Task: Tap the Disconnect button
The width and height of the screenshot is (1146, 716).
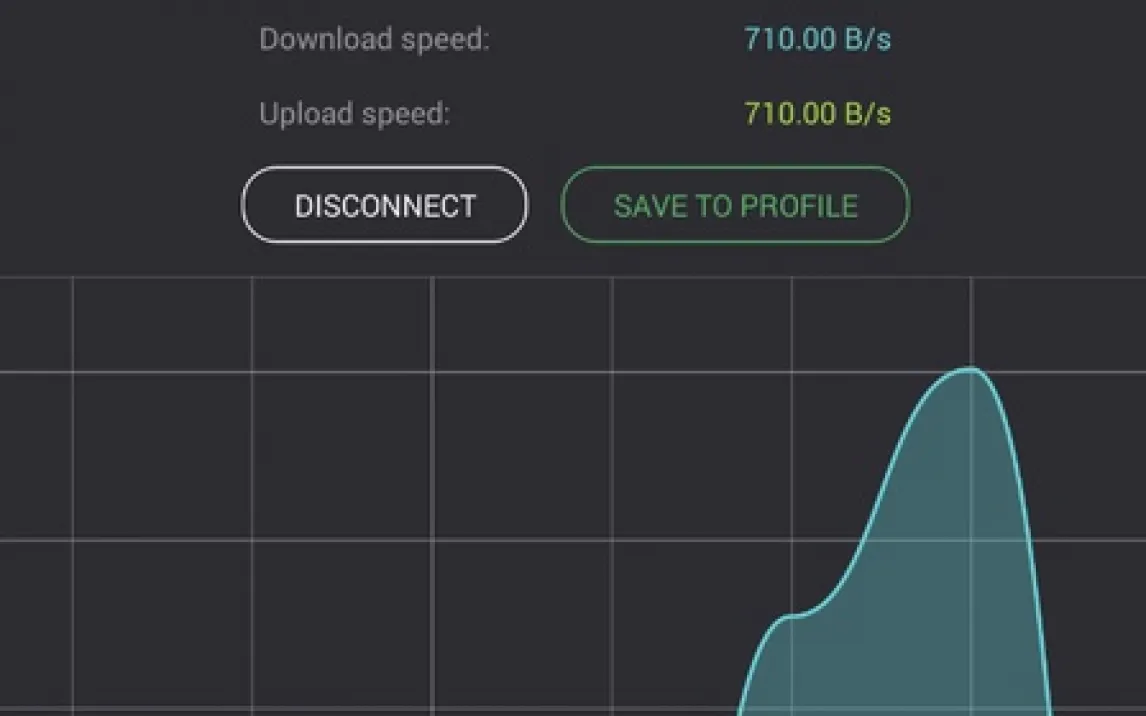Action: [384, 205]
